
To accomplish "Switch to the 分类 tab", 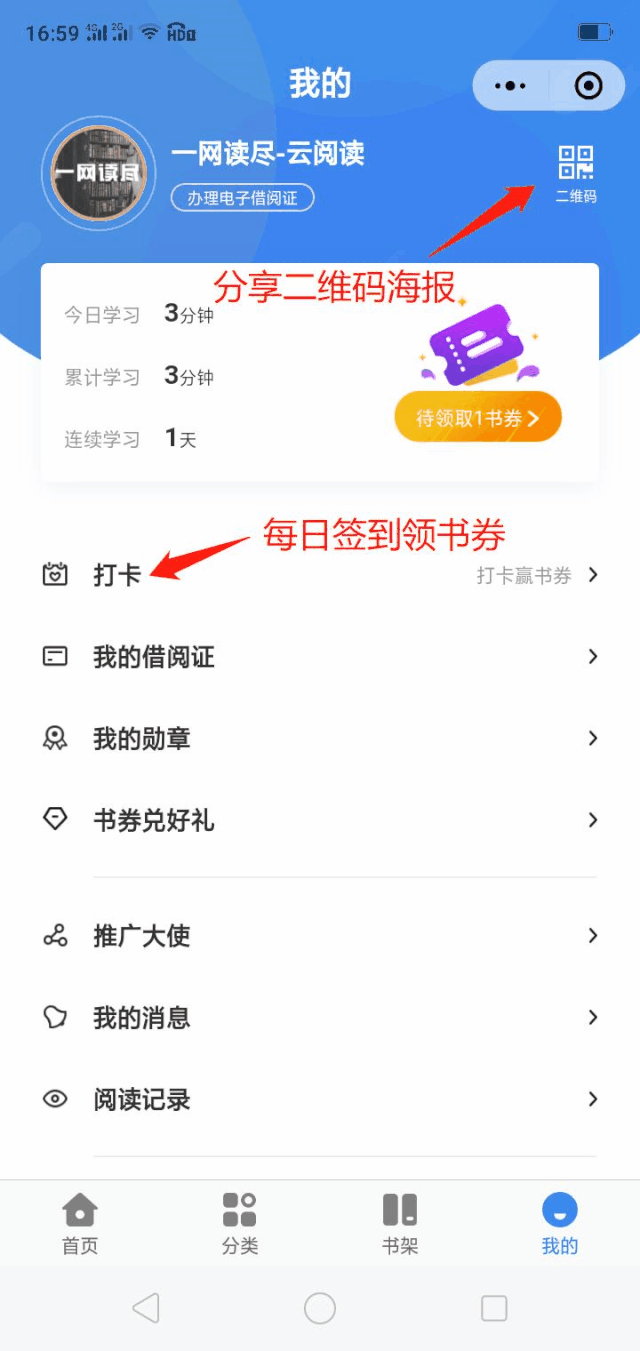I will point(240,1223).
